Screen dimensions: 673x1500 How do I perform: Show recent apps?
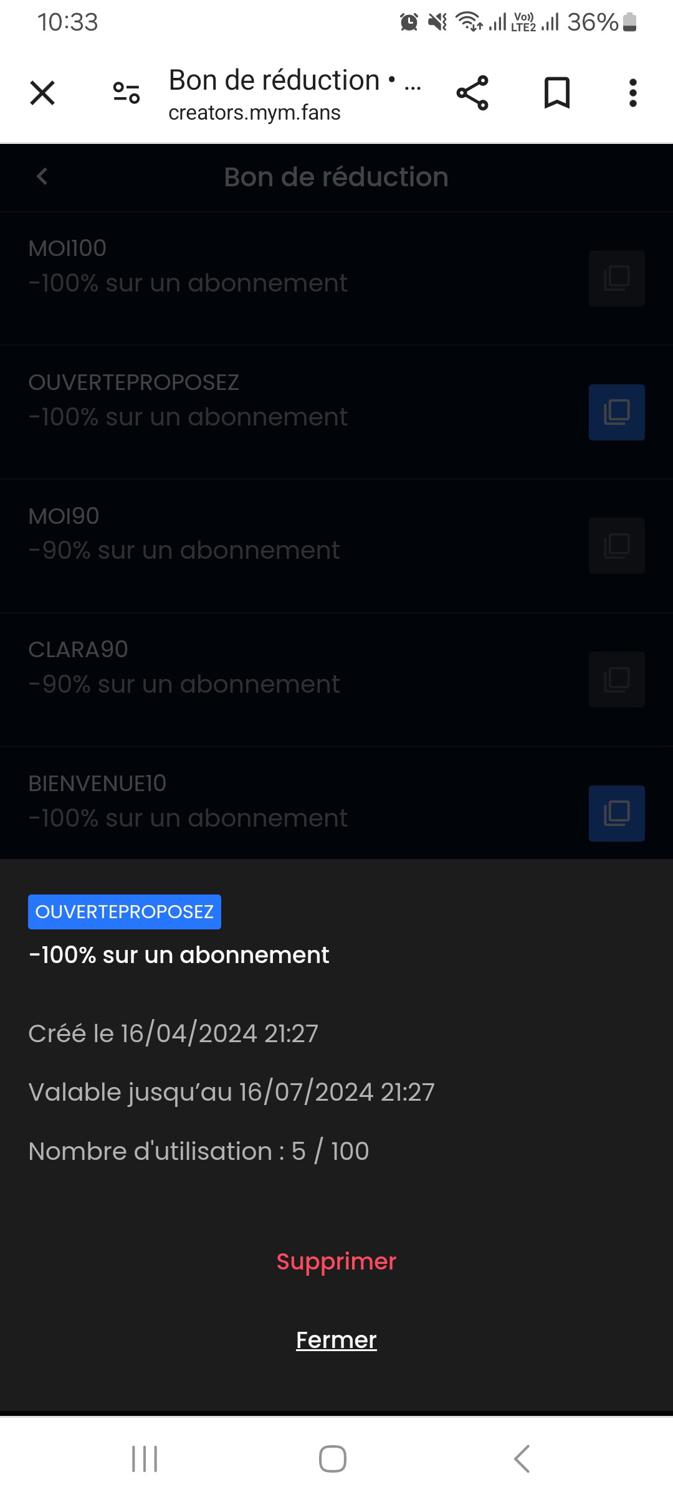click(x=145, y=1459)
